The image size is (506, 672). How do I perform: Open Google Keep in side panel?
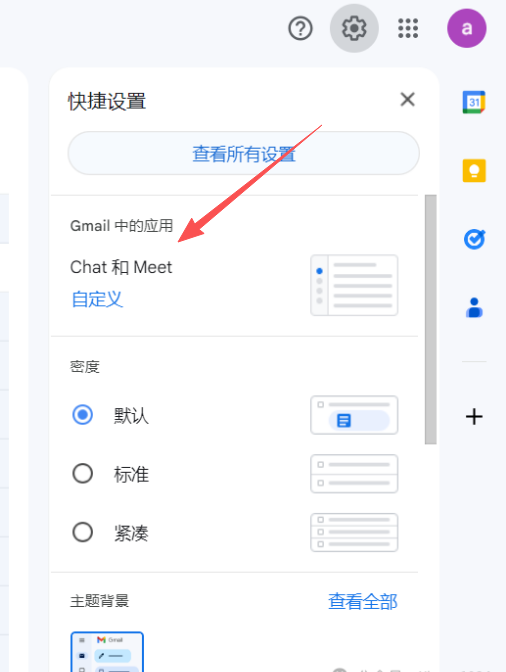tap(474, 171)
